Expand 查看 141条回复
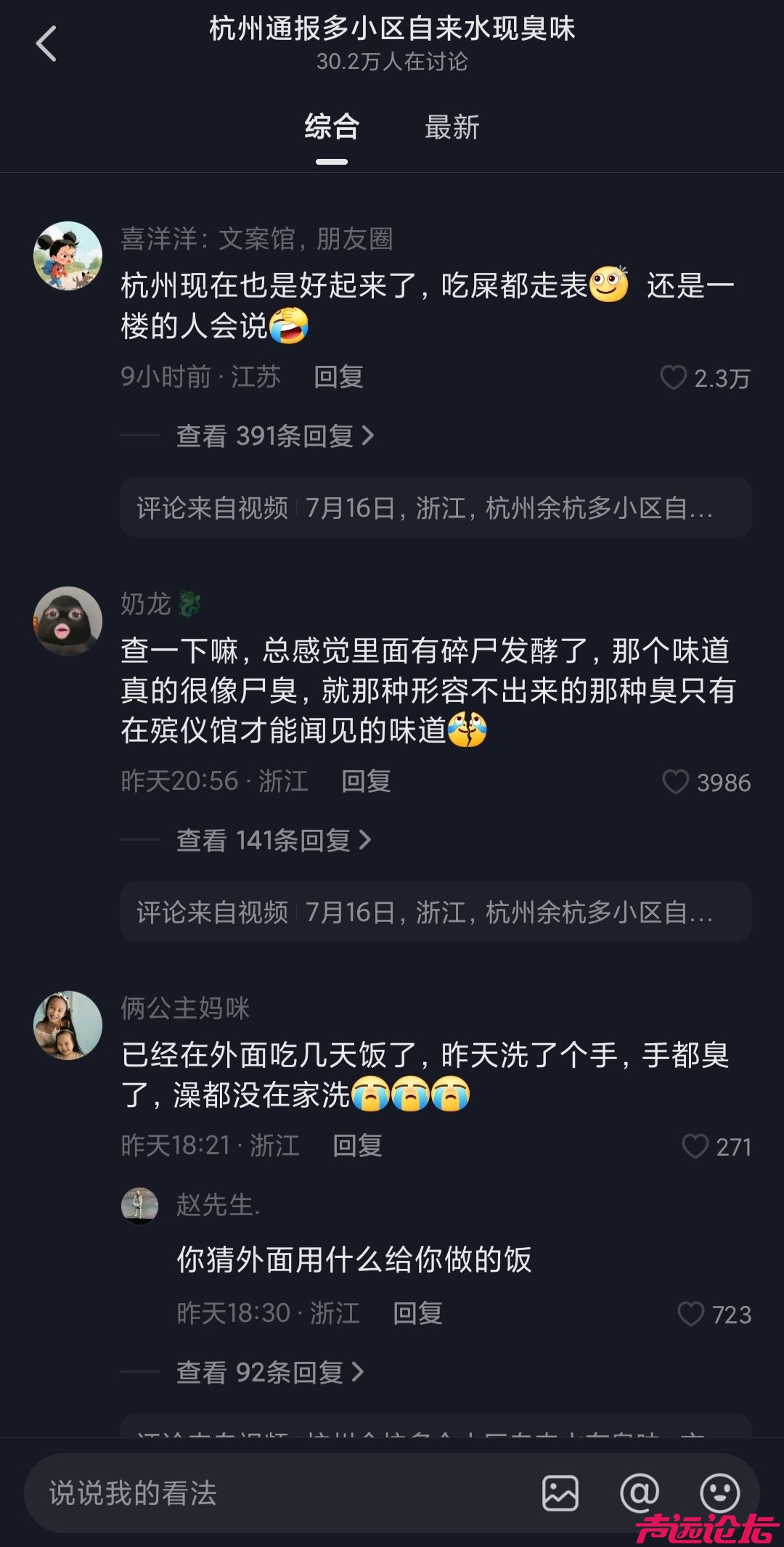Image resolution: width=784 pixels, height=1547 pixels. point(274,840)
